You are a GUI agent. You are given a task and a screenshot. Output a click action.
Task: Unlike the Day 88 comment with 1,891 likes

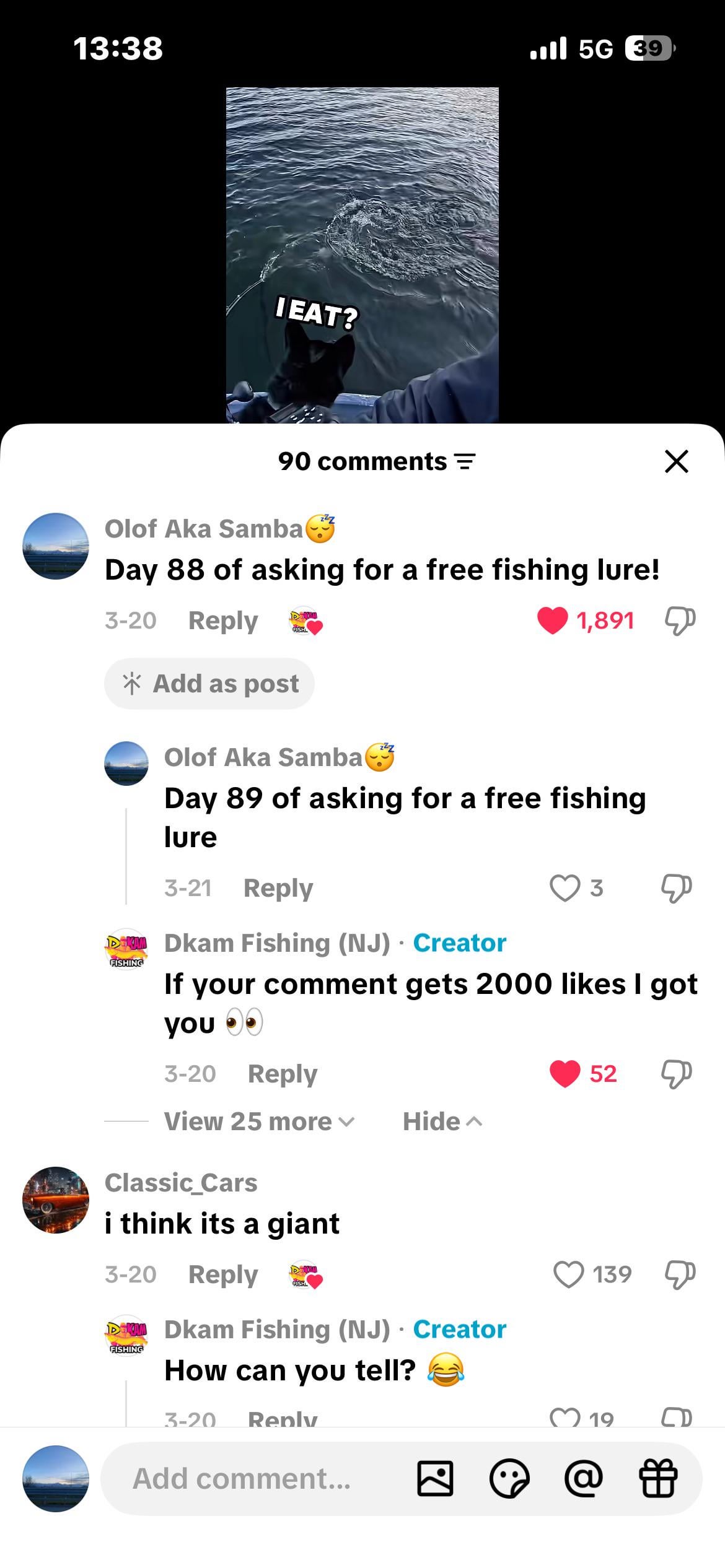553,621
